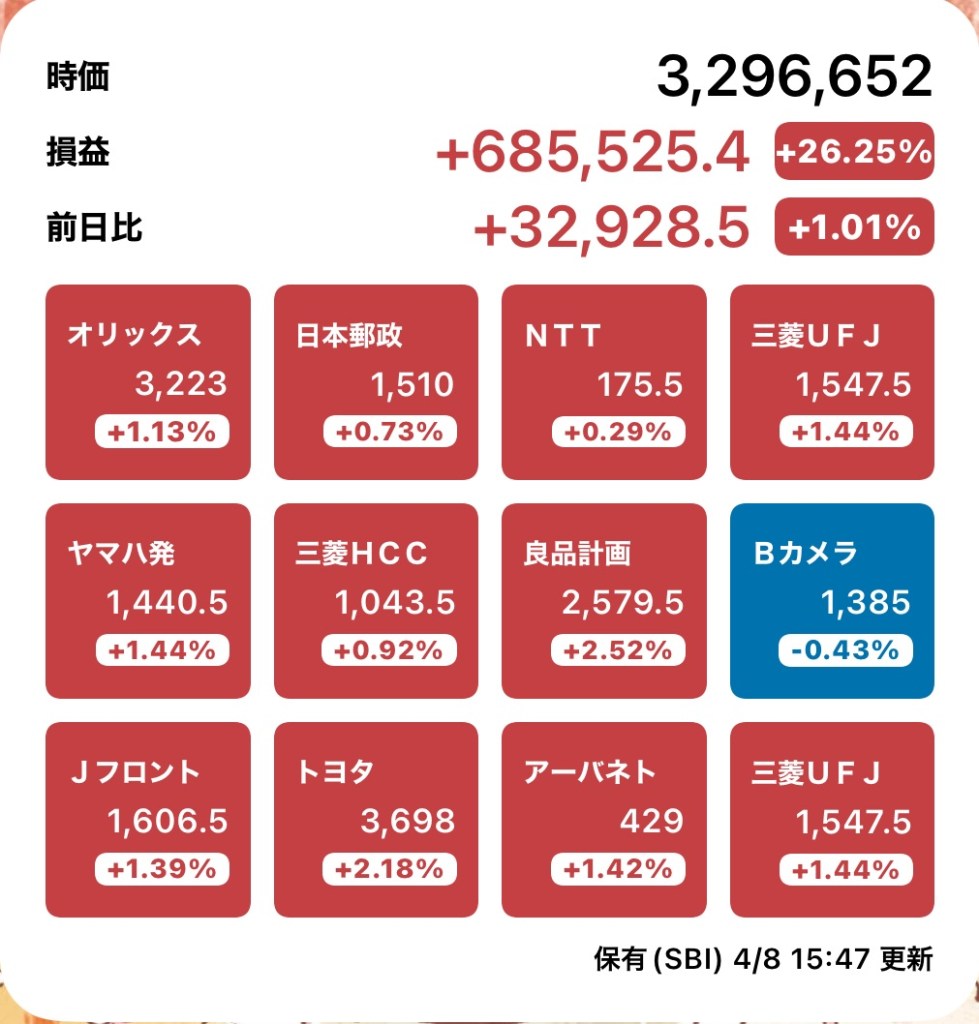Select the blue Bカメラ stock tile
Viewport: 979px width, 1024px height.
click(832, 601)
